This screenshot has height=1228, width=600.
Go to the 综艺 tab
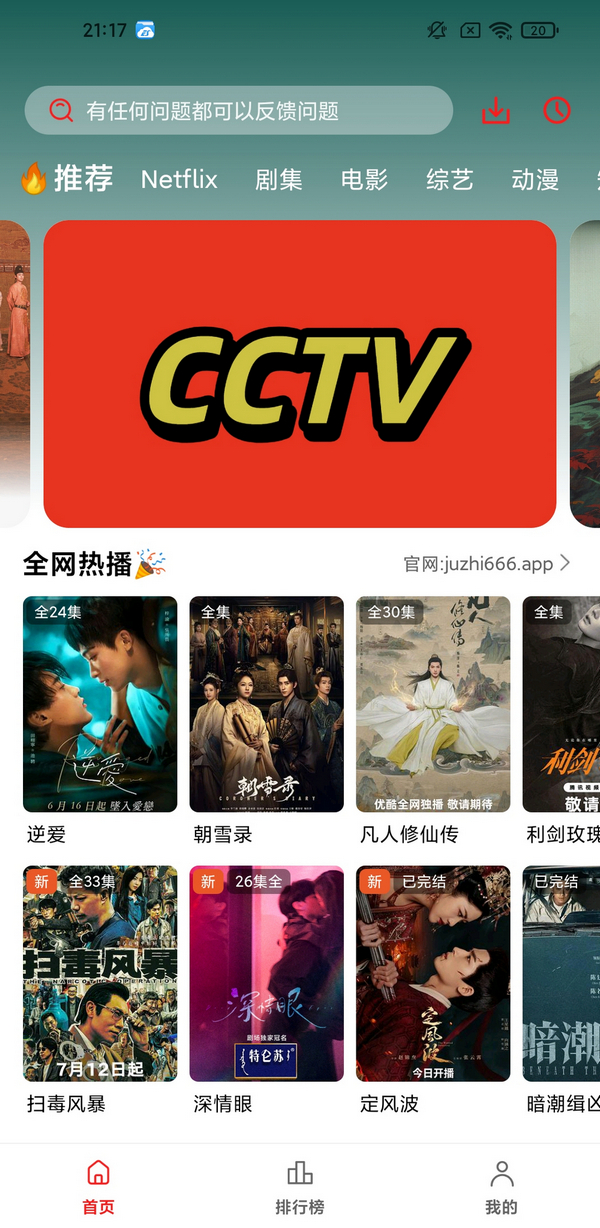click(449, 180)
